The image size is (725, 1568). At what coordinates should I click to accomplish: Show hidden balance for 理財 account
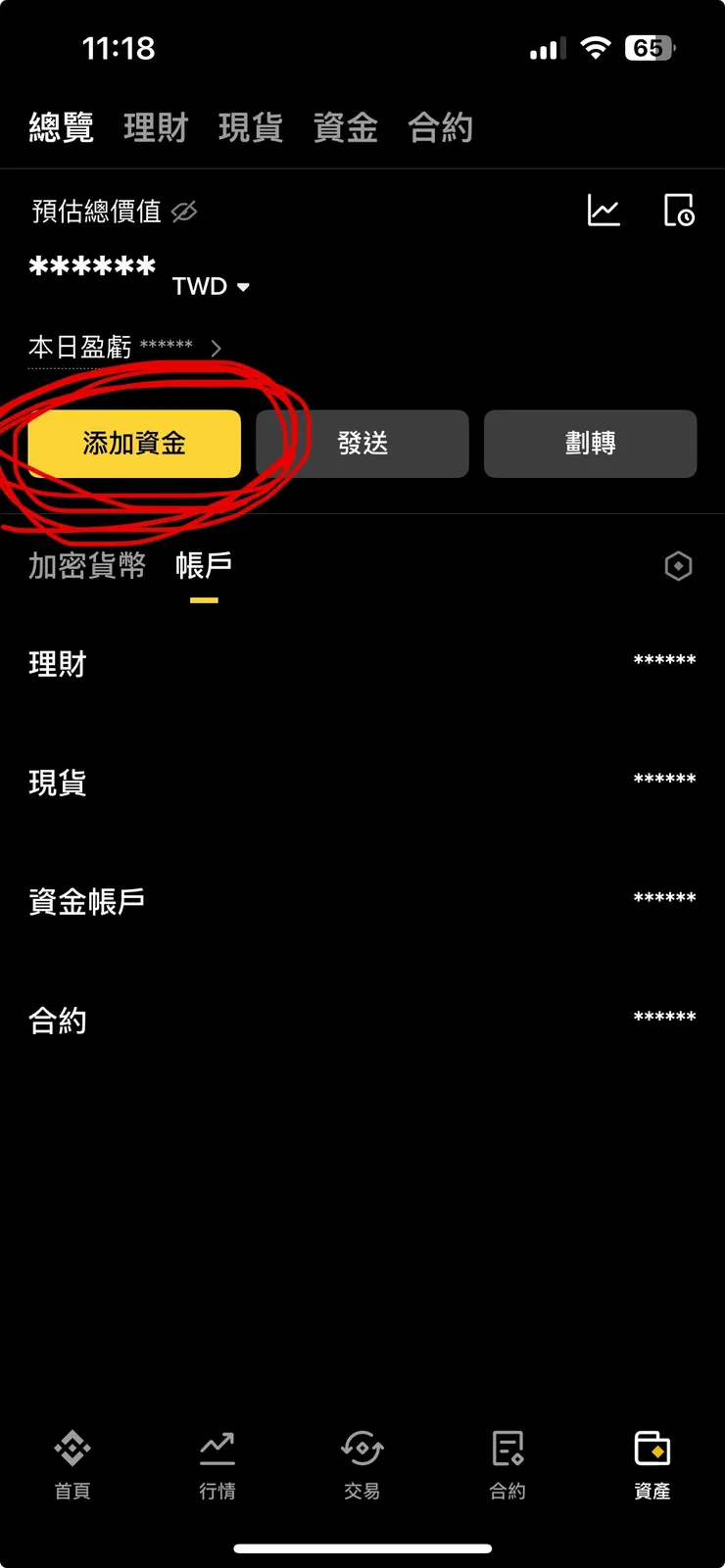[x=665, y=662]
